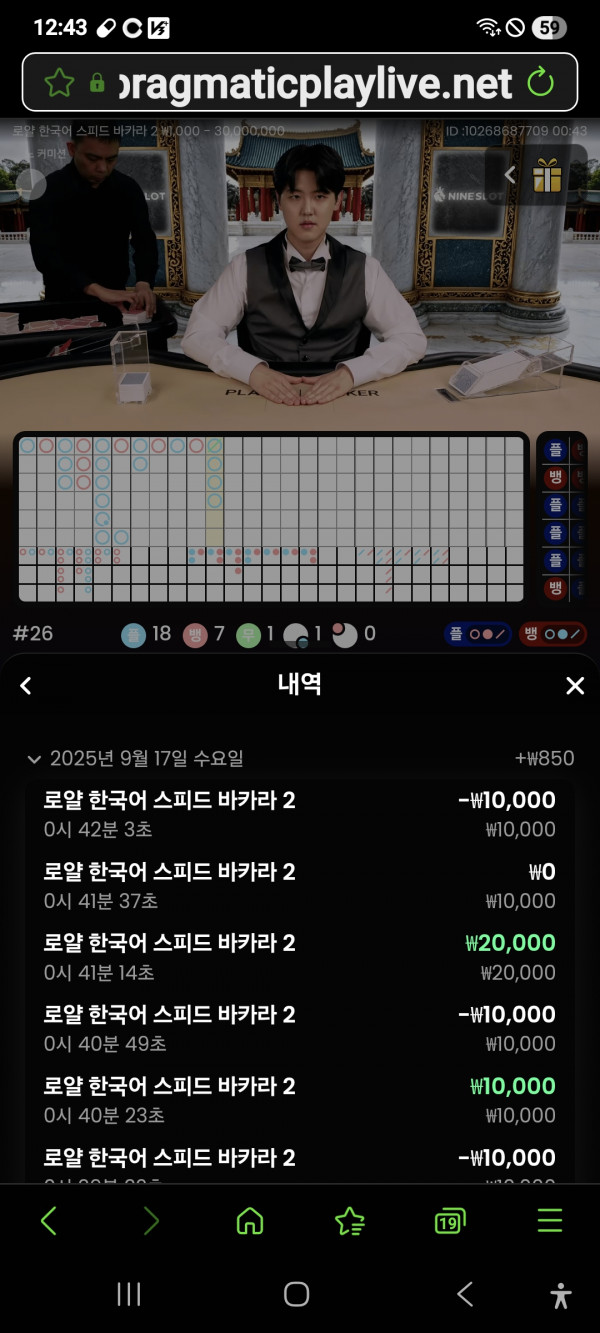Open the browser home page
Image resolution: width=600 pixels, height=1333 pixels.
click(249, 1221)
